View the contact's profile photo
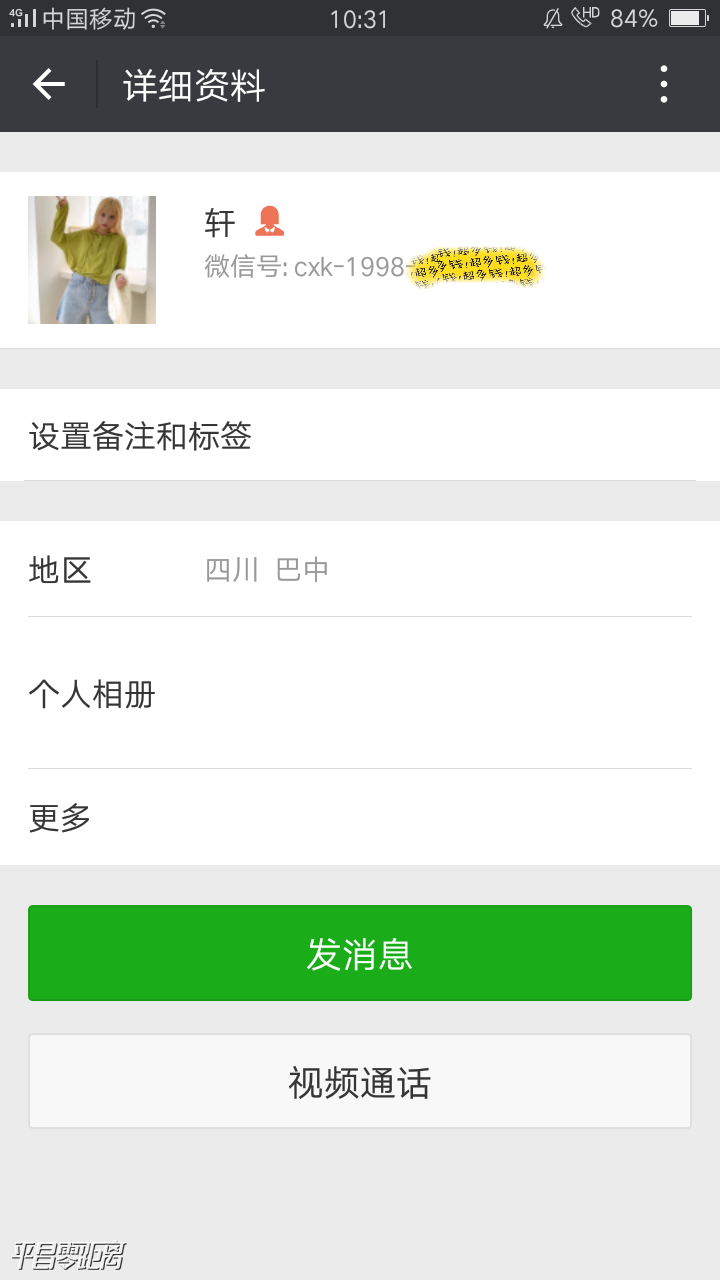 tap(92, 260)
